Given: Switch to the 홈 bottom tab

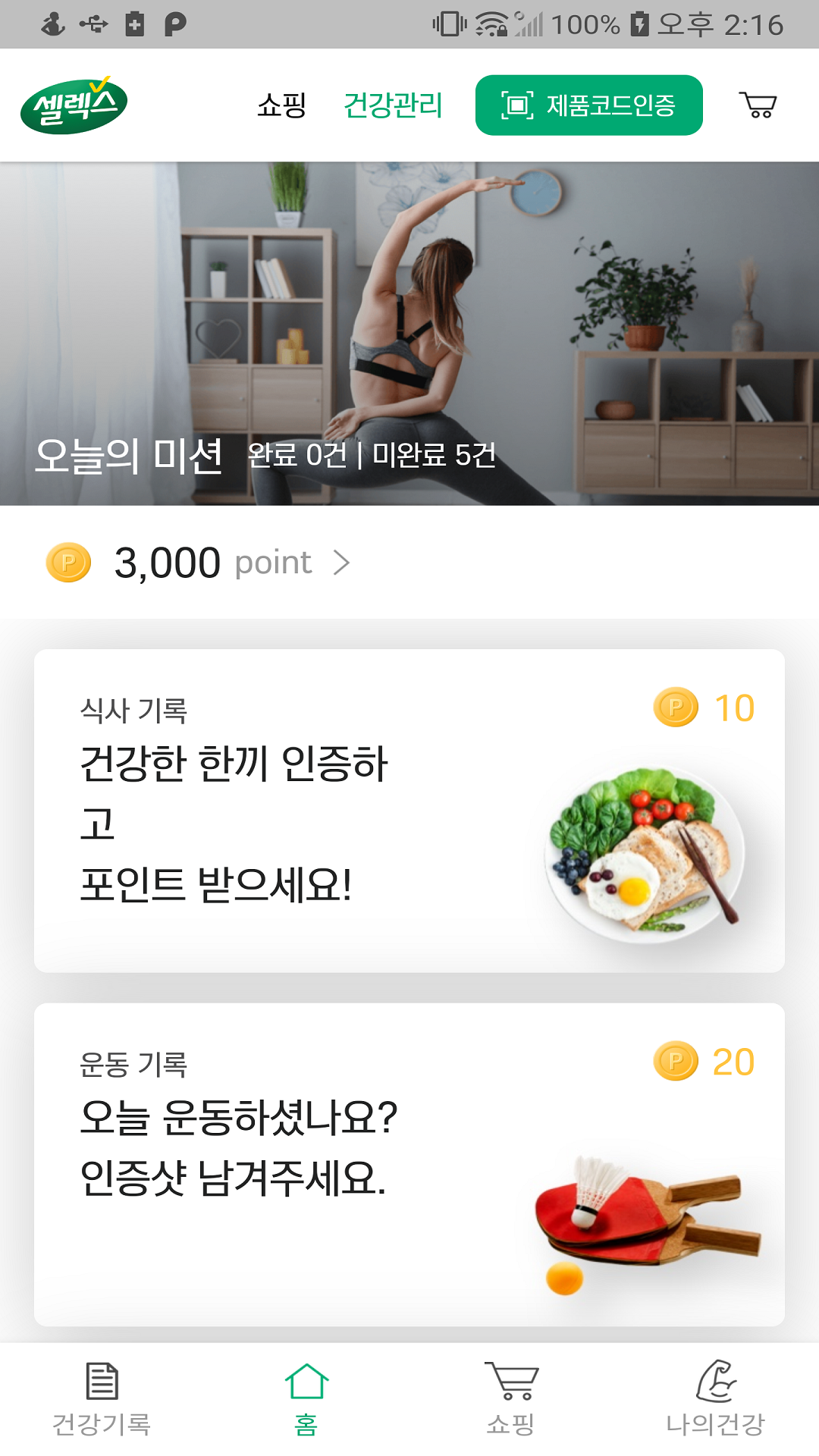Looking at the screenshot, I should coord(306,1400).
